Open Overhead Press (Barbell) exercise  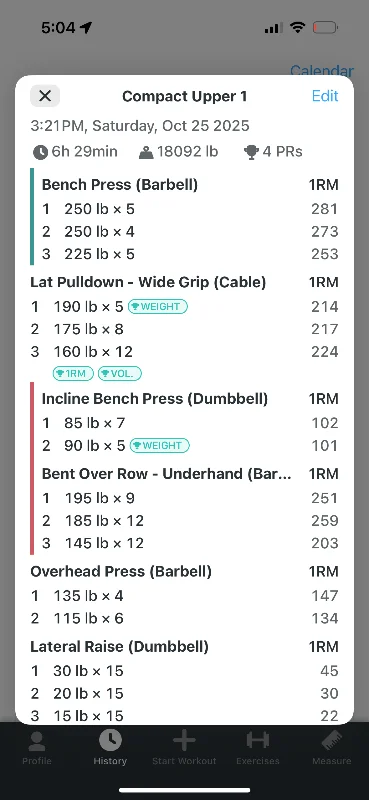[121, 571]
